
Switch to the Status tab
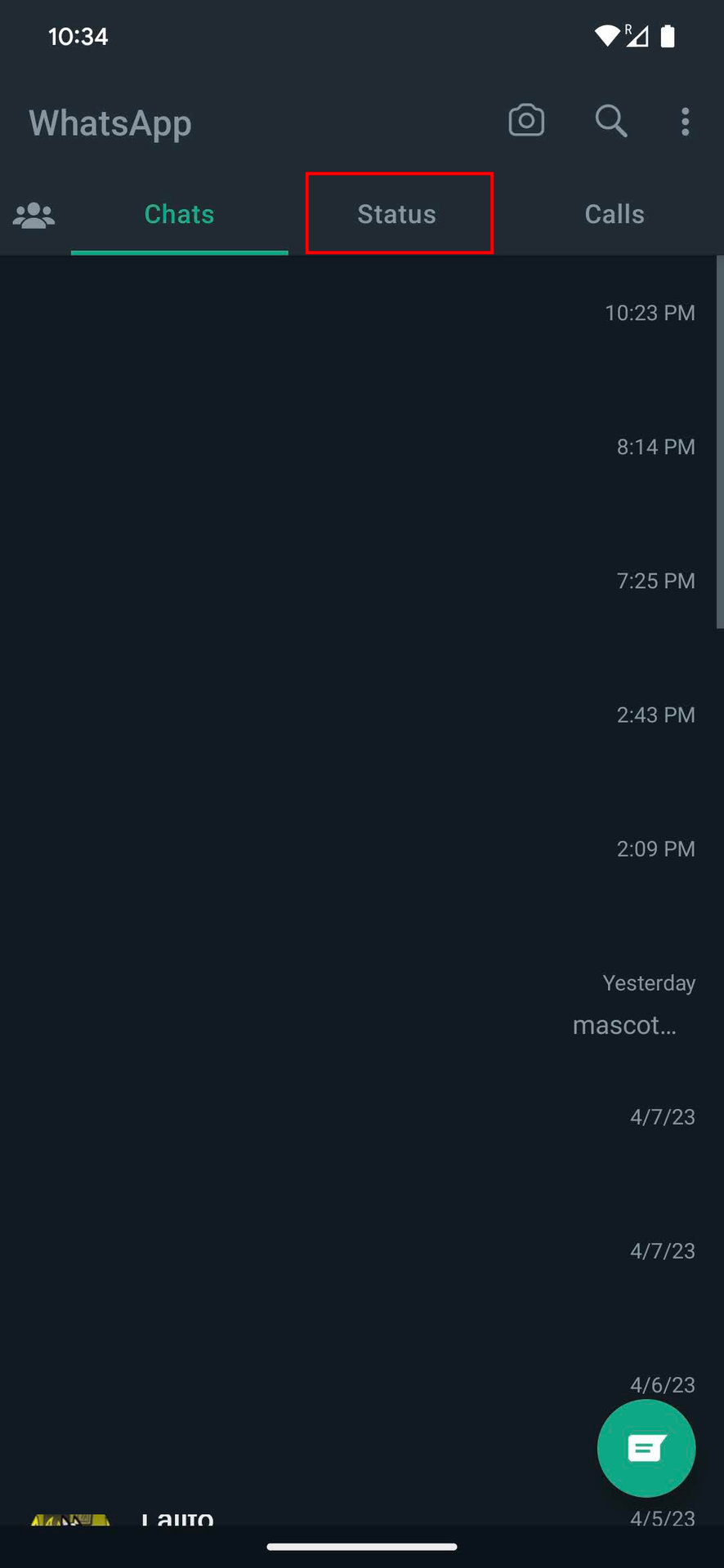397,214
